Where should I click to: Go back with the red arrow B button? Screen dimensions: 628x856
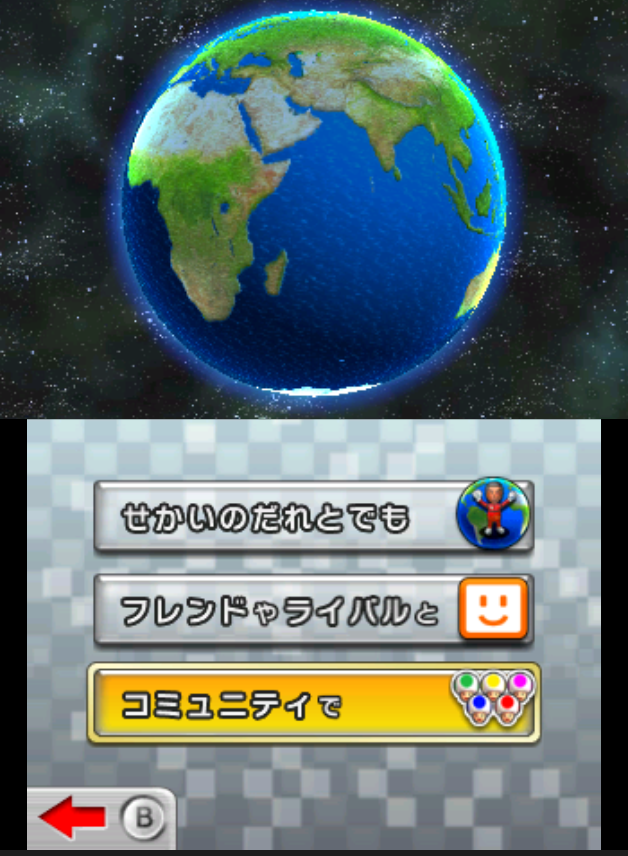(x=98, y=820)
